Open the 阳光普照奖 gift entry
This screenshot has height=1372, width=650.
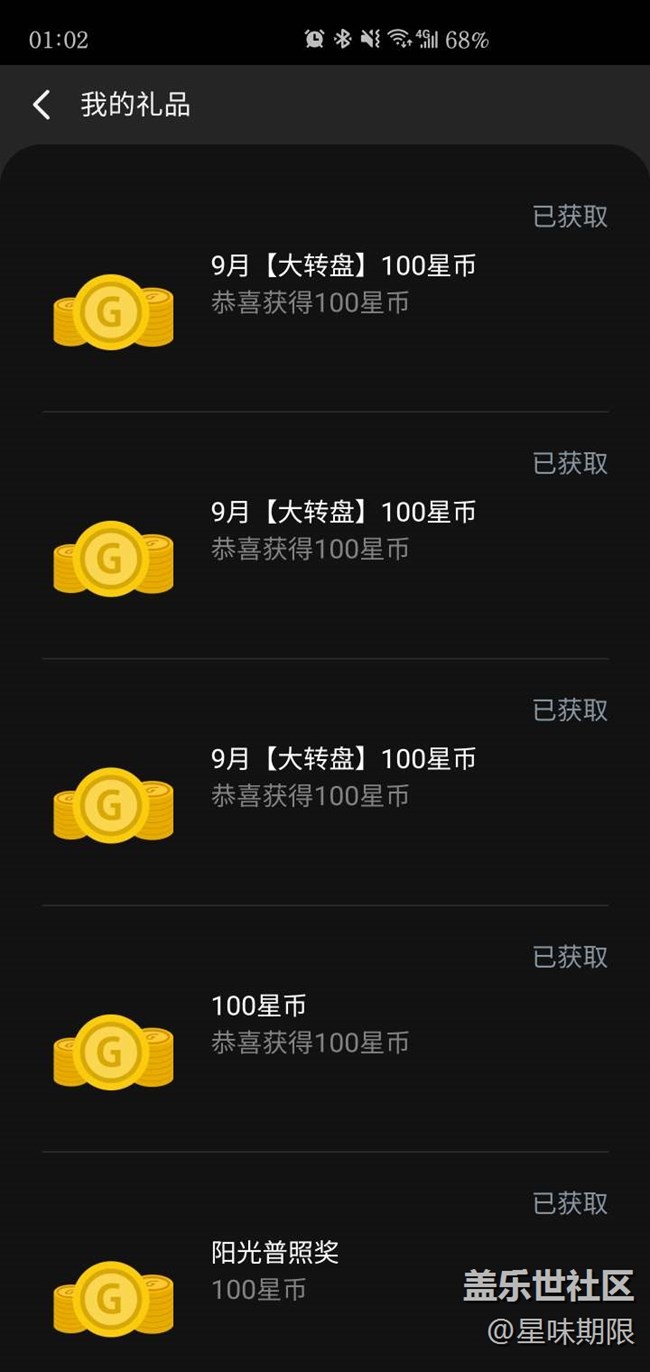pos(275,1253)
